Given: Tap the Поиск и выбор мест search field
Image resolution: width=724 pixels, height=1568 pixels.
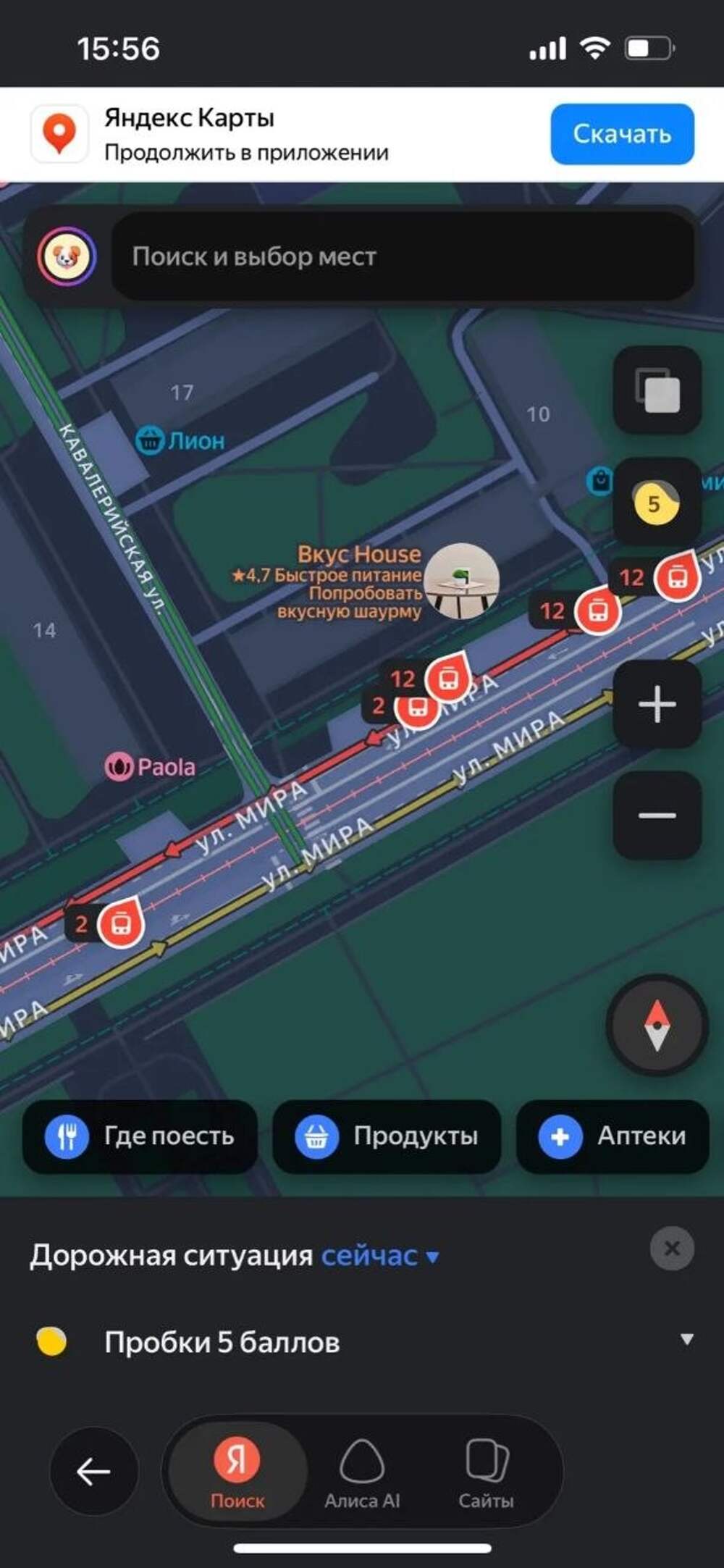Looking at the screenshot, I should pos(402,256).
